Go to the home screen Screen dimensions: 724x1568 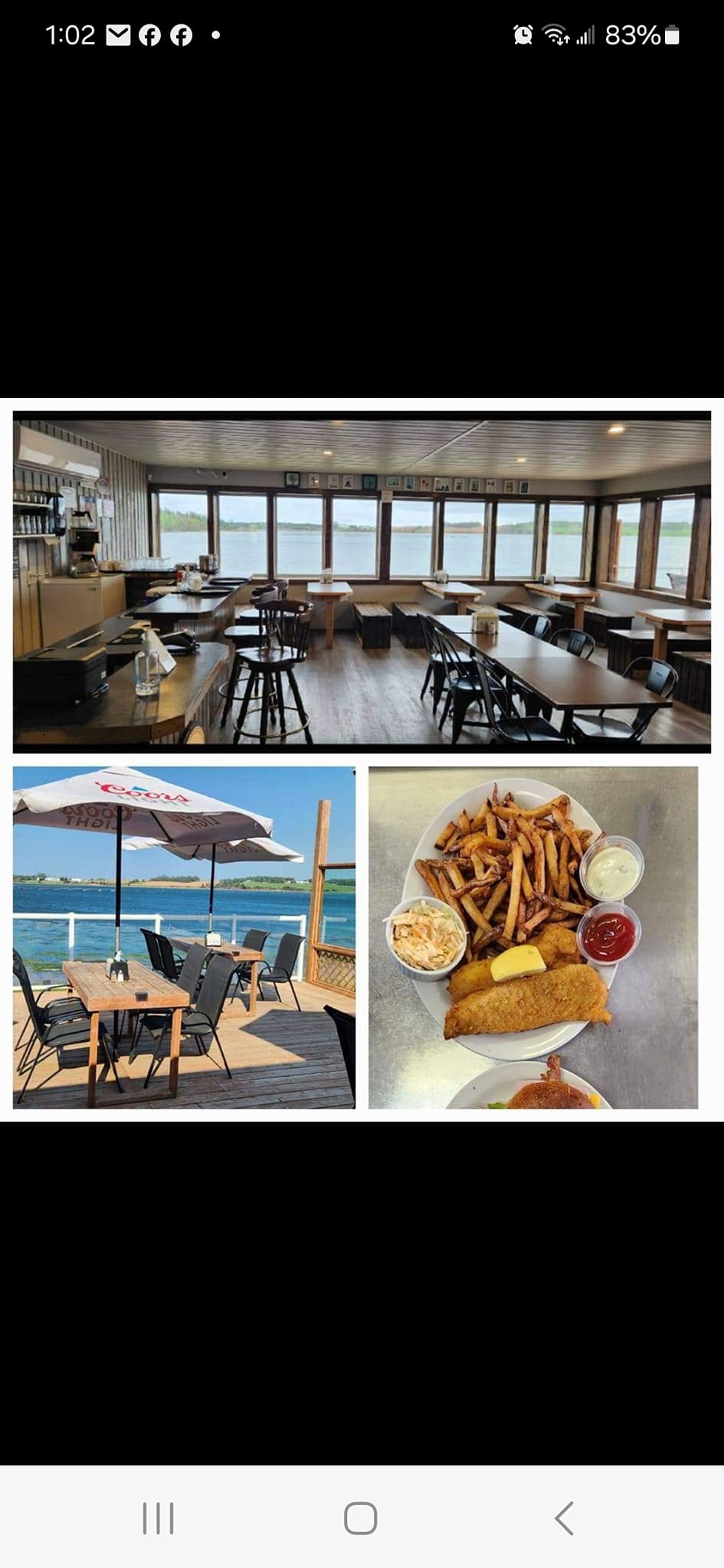[360, 1518]
